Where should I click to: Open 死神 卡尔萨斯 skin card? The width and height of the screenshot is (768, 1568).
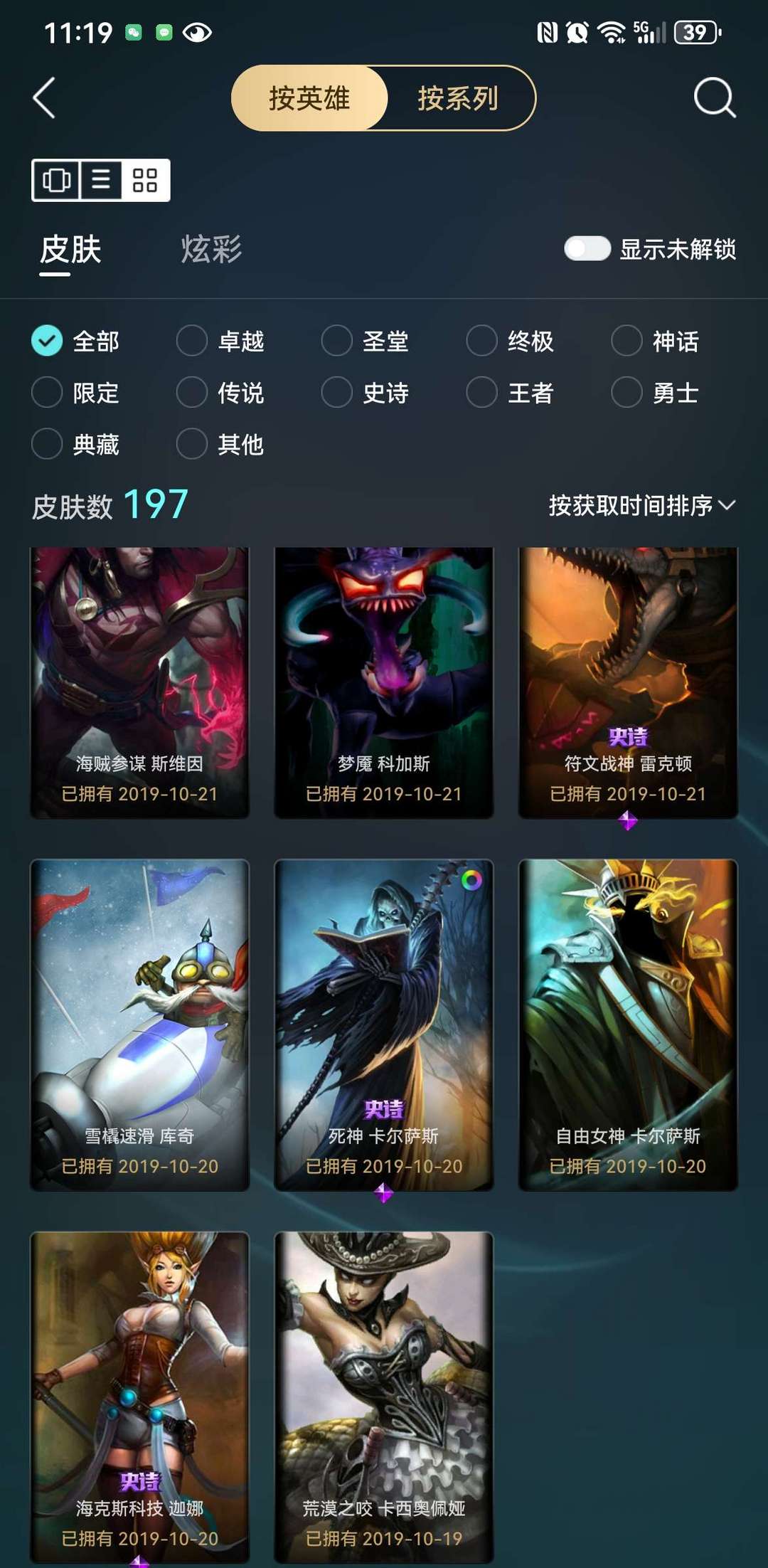tap(383, 1025)
